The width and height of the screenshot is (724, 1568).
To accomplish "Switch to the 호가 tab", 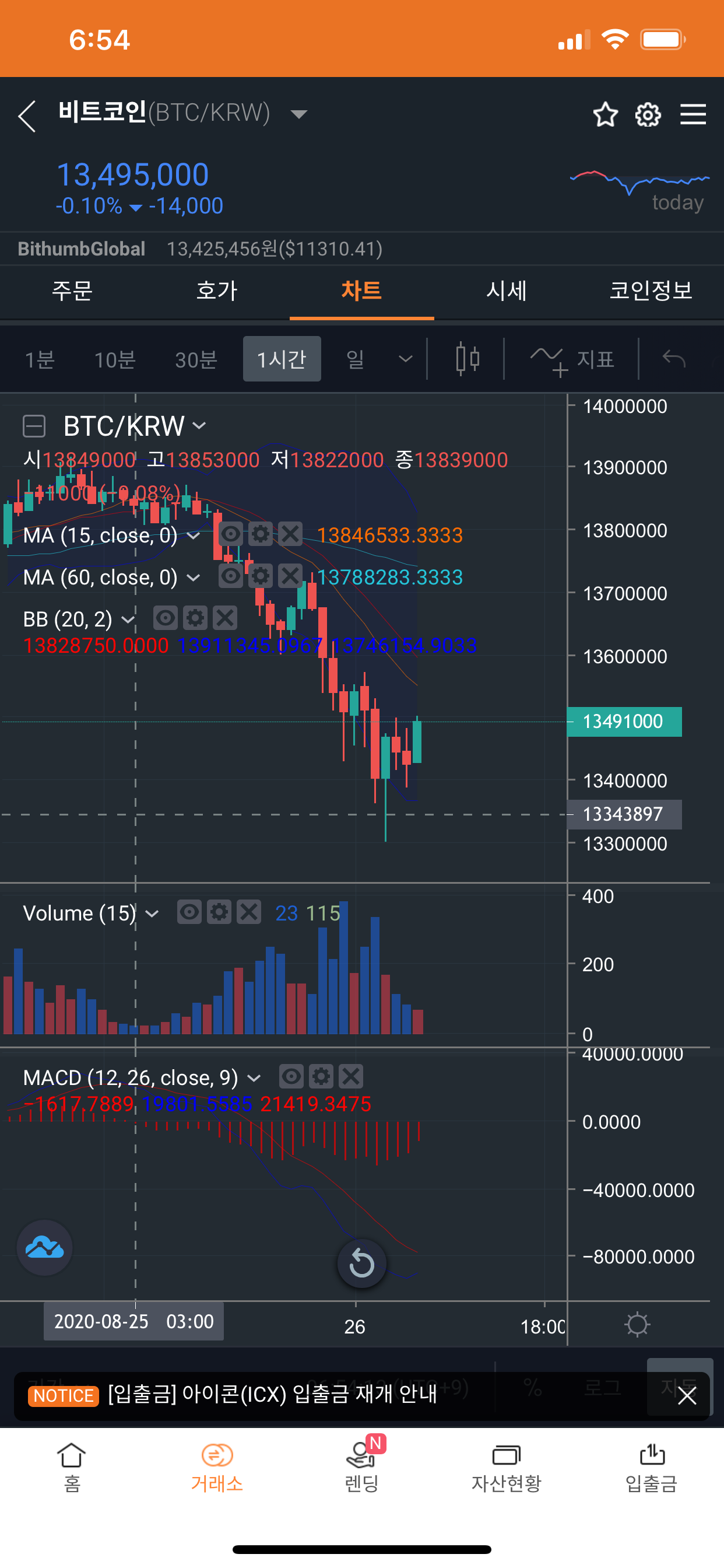I will point(217,291).
